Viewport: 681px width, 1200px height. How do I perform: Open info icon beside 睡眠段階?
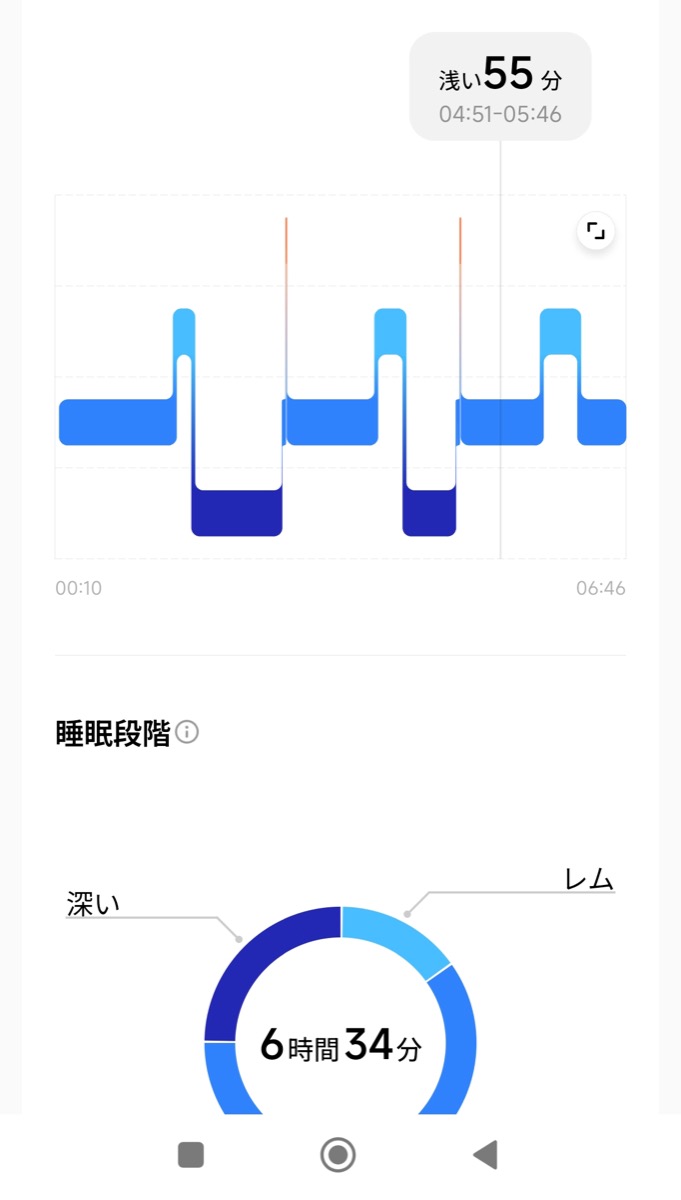point(187,733)
